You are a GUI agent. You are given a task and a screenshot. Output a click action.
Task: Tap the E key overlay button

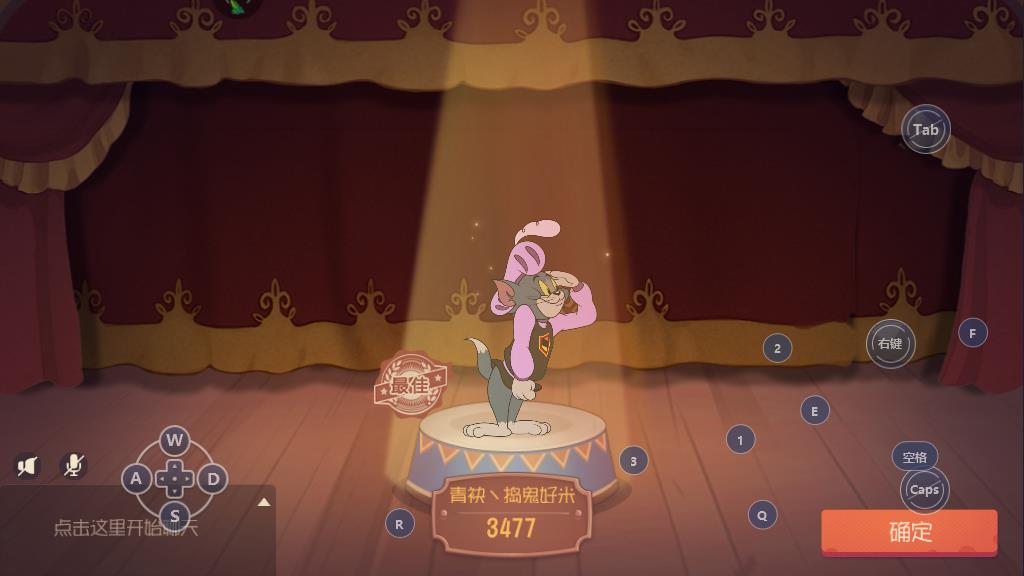pos(815,410)
